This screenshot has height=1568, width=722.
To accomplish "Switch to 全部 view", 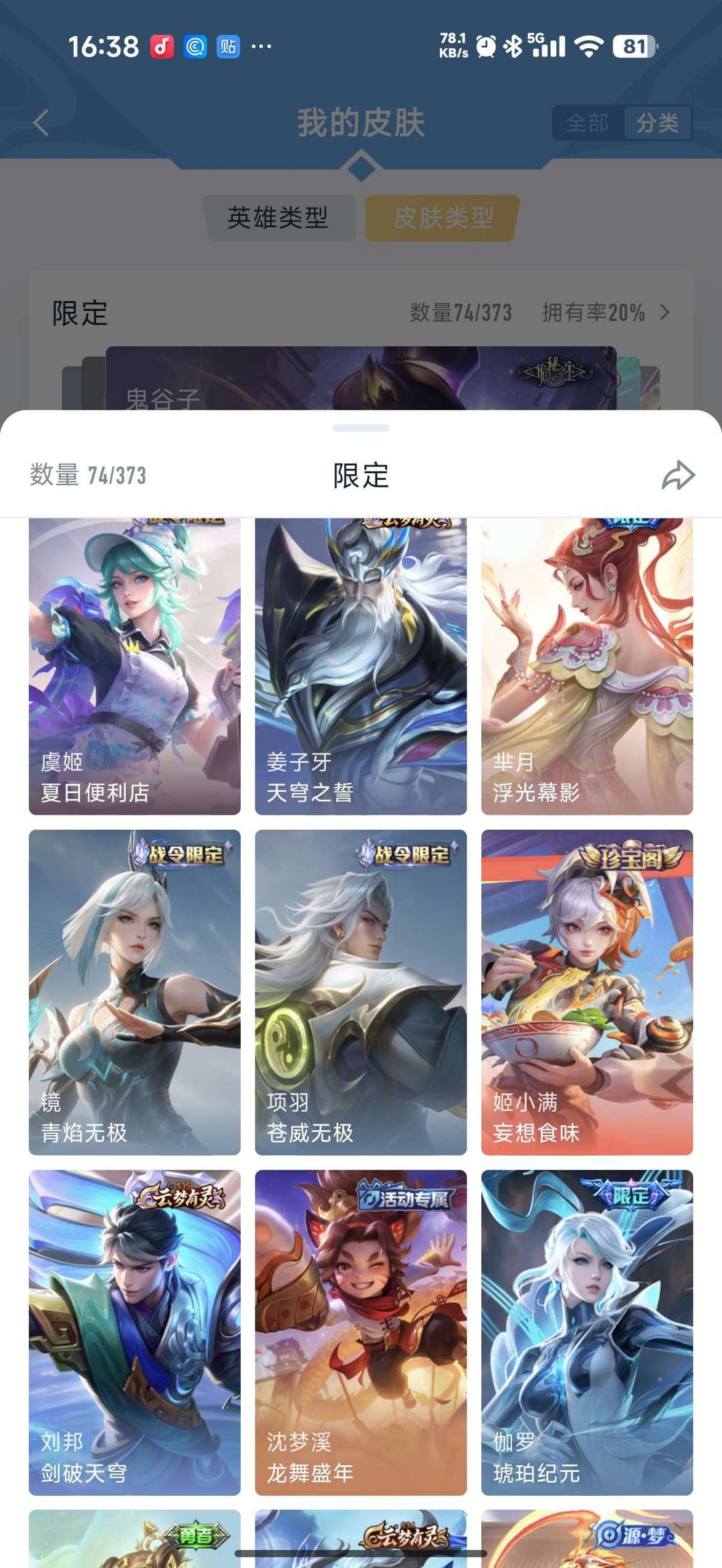I will point(587,123).
